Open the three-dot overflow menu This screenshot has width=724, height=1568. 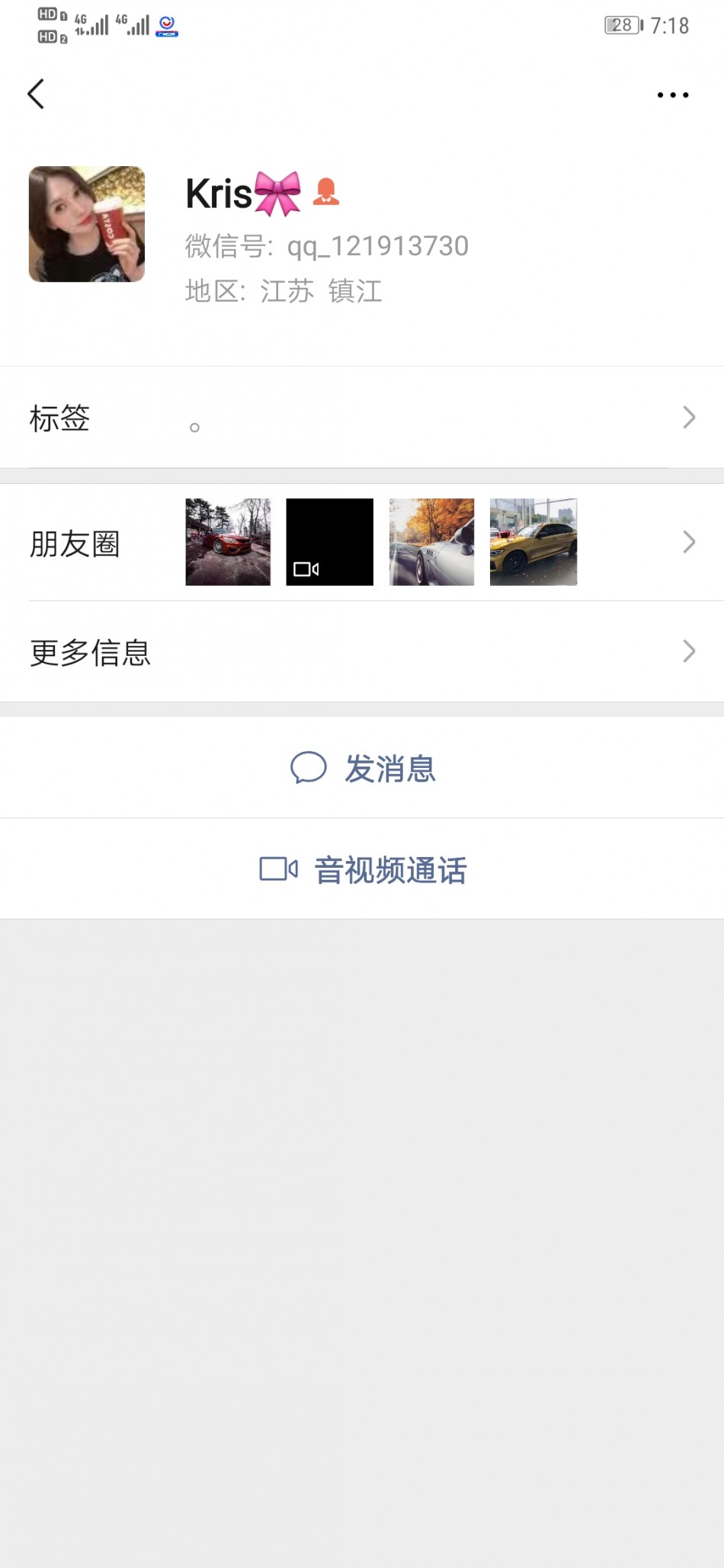(x=672, y=95)
